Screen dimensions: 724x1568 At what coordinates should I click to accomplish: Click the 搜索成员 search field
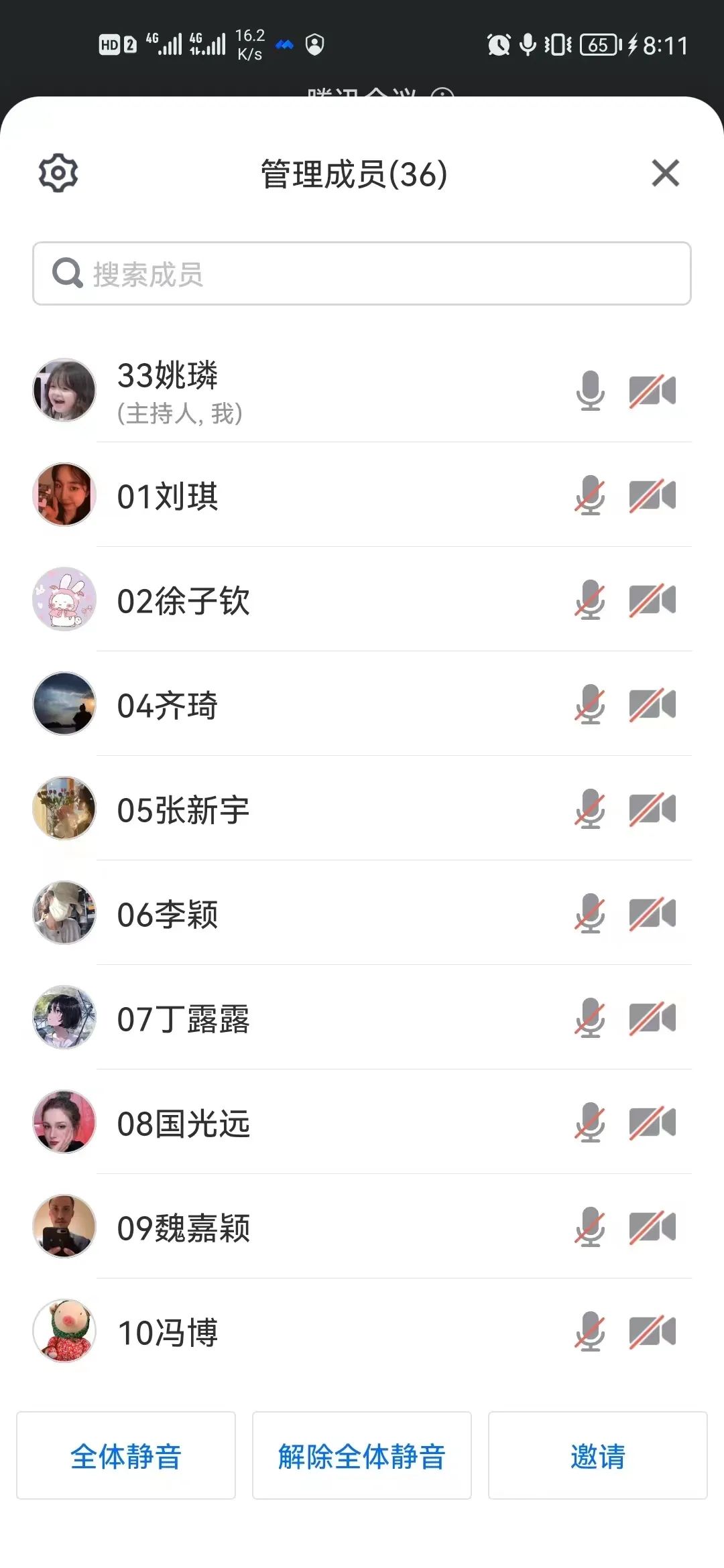point(362,273)
